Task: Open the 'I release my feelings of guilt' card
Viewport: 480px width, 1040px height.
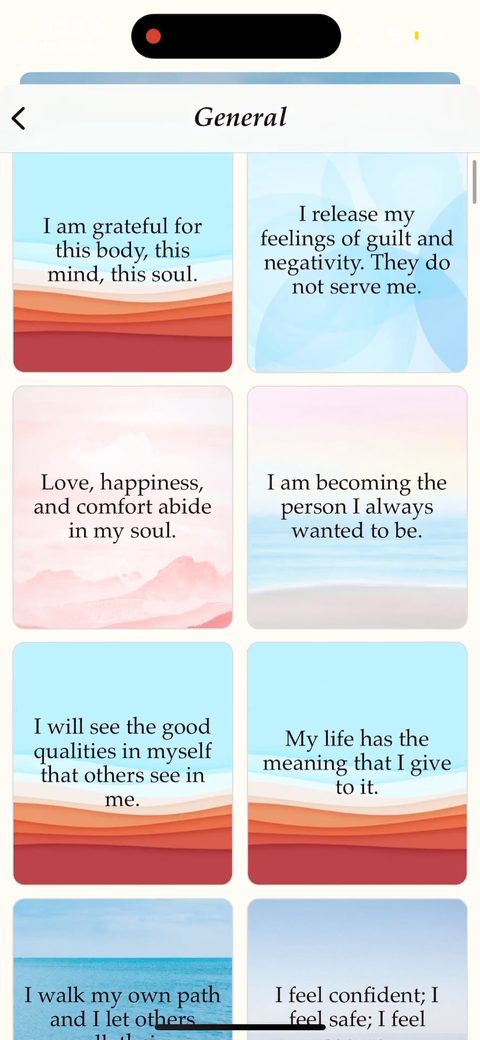Action: (357, 263)
